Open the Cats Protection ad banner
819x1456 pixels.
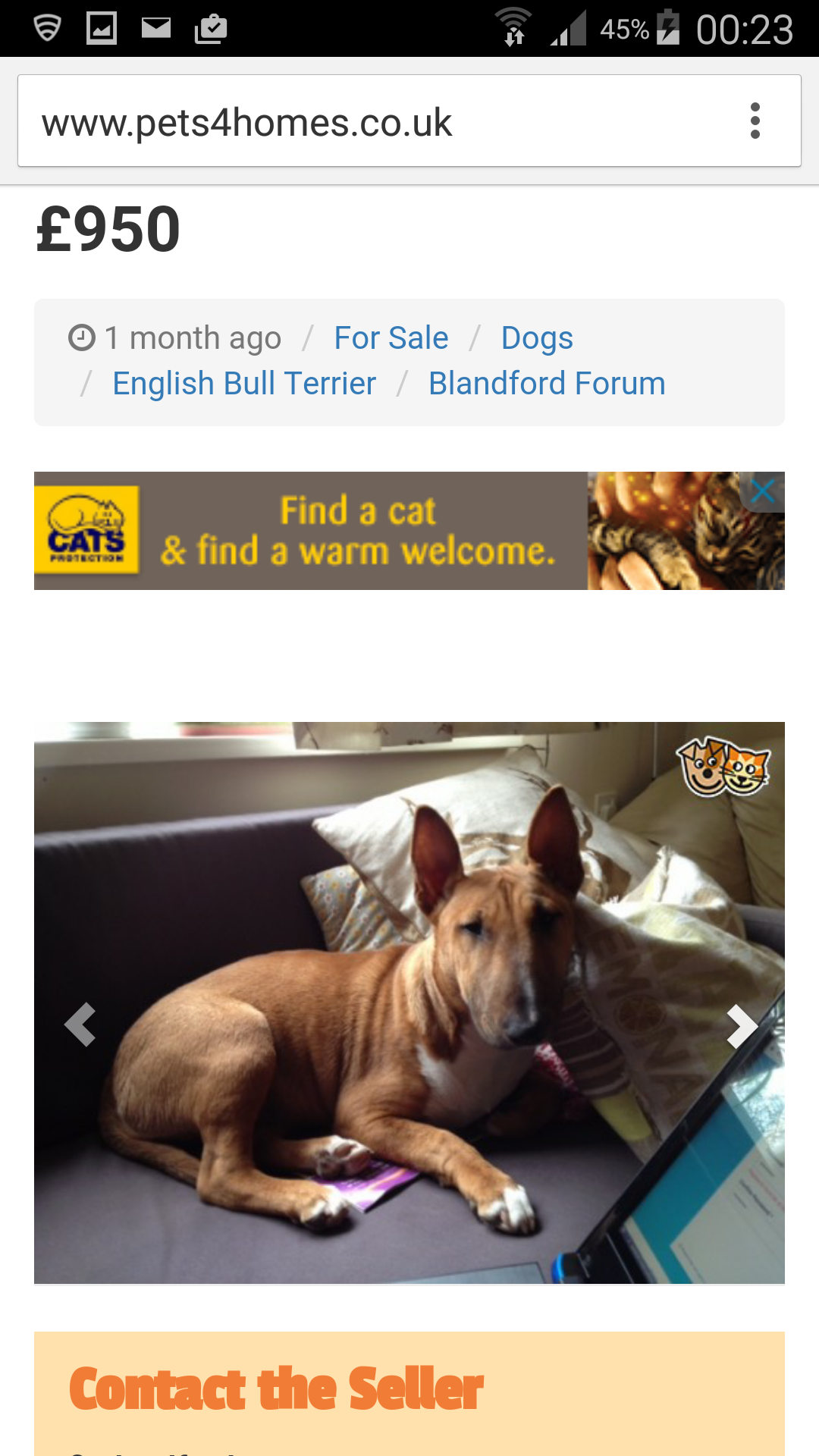click(x=356, y=531)
